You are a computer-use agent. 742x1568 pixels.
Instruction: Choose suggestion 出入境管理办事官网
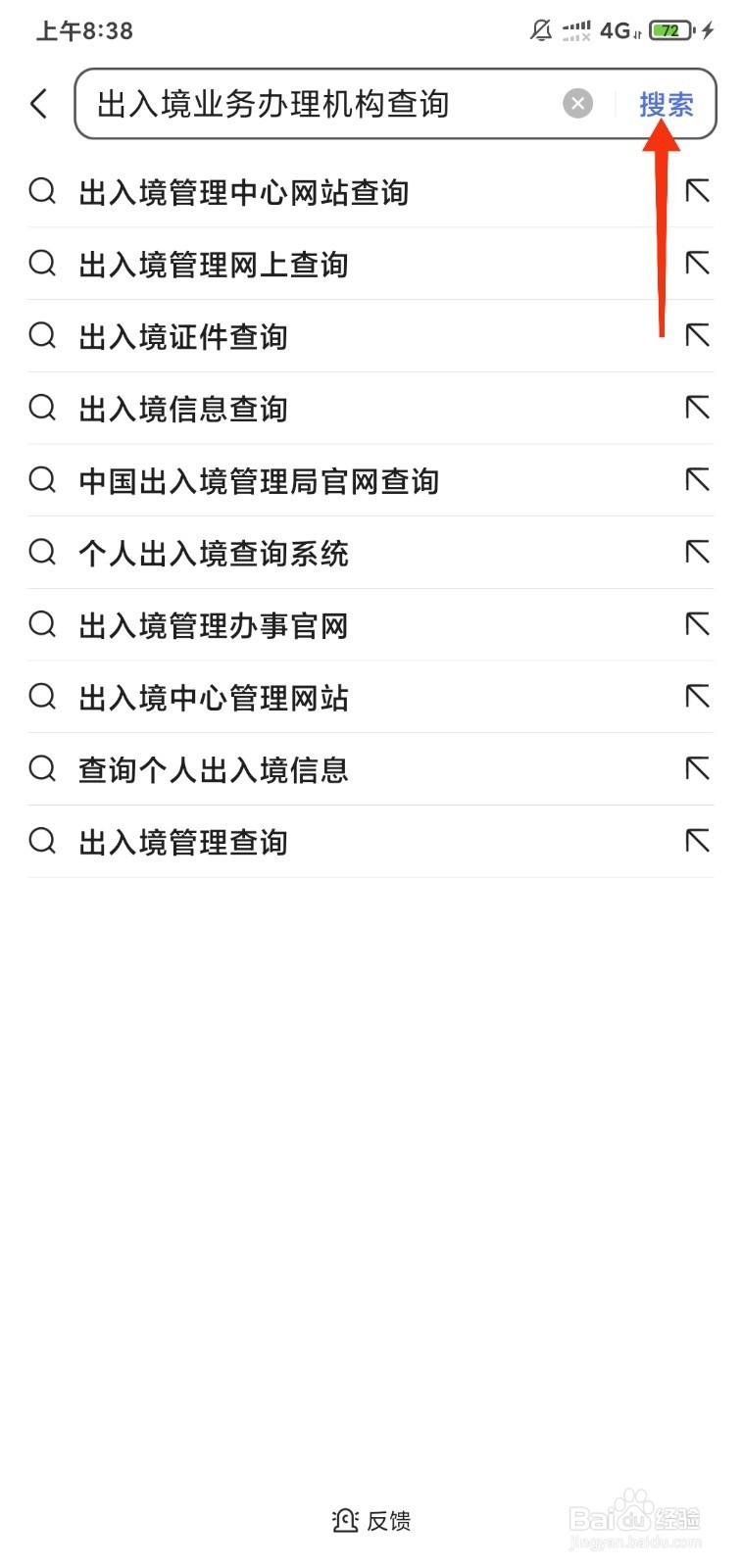pyautogui.click(x=371, y=625)
